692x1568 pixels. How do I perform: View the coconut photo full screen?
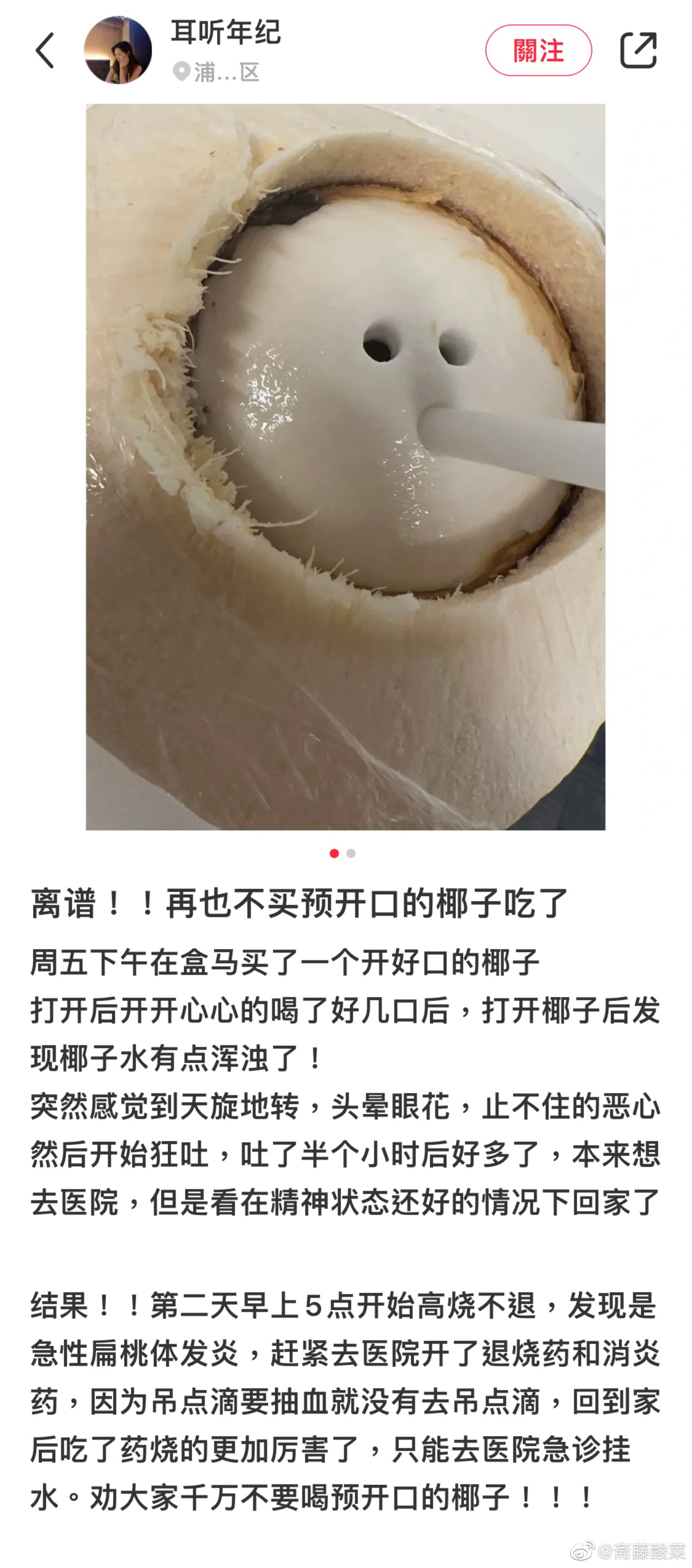point(345,466)
